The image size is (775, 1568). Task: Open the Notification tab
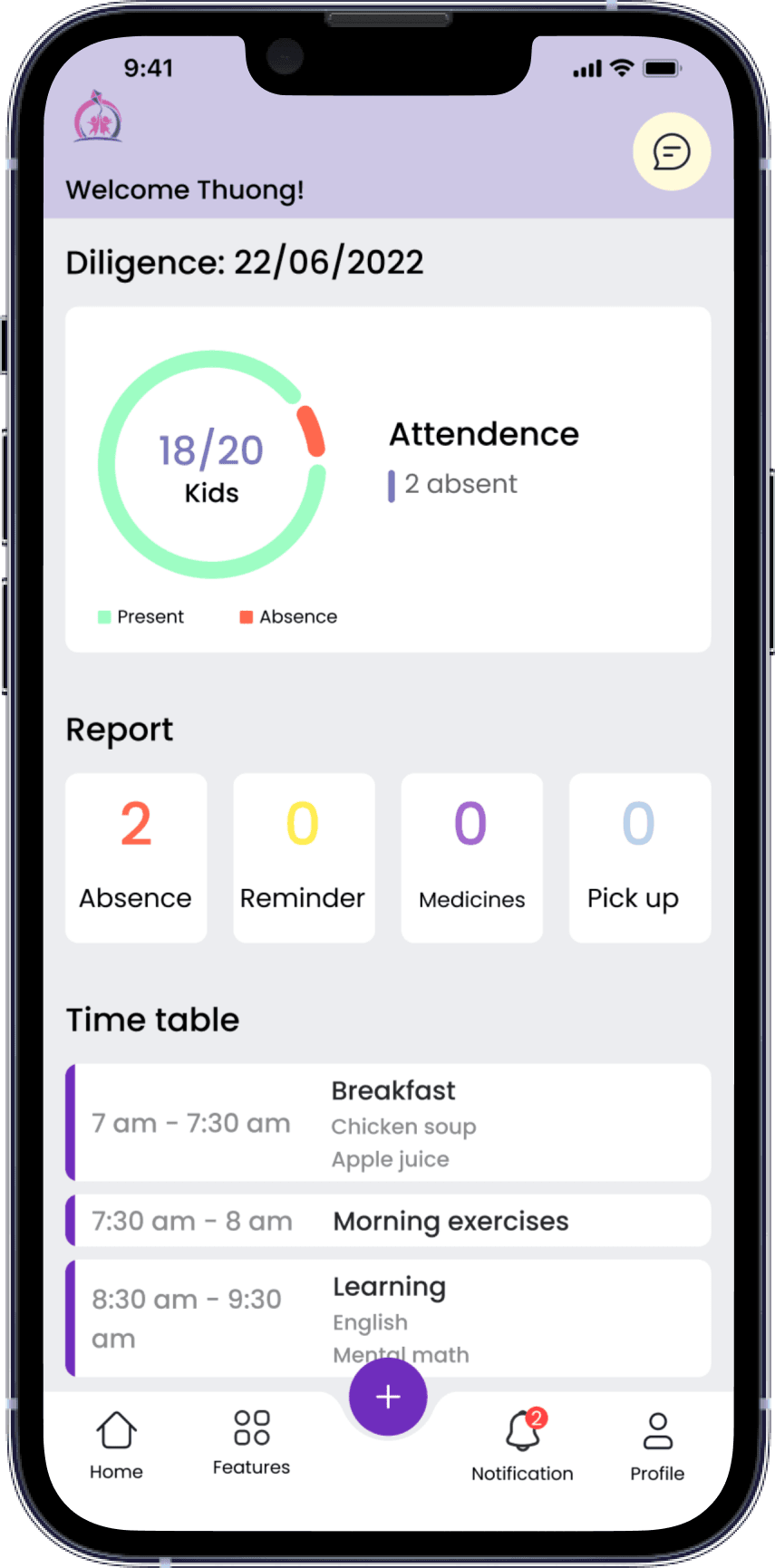(522, 1446)
